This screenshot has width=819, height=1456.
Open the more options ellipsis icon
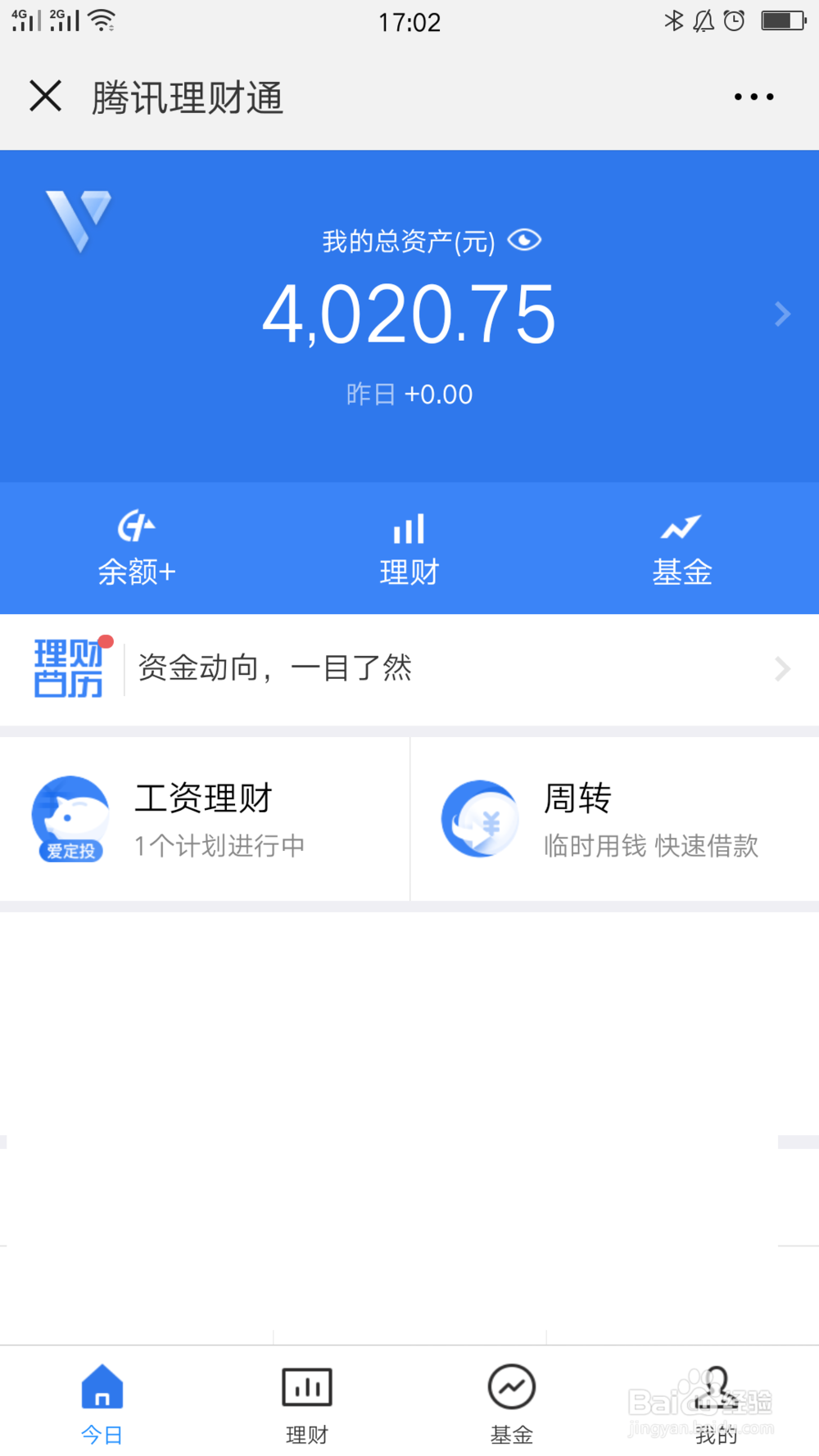753,96
